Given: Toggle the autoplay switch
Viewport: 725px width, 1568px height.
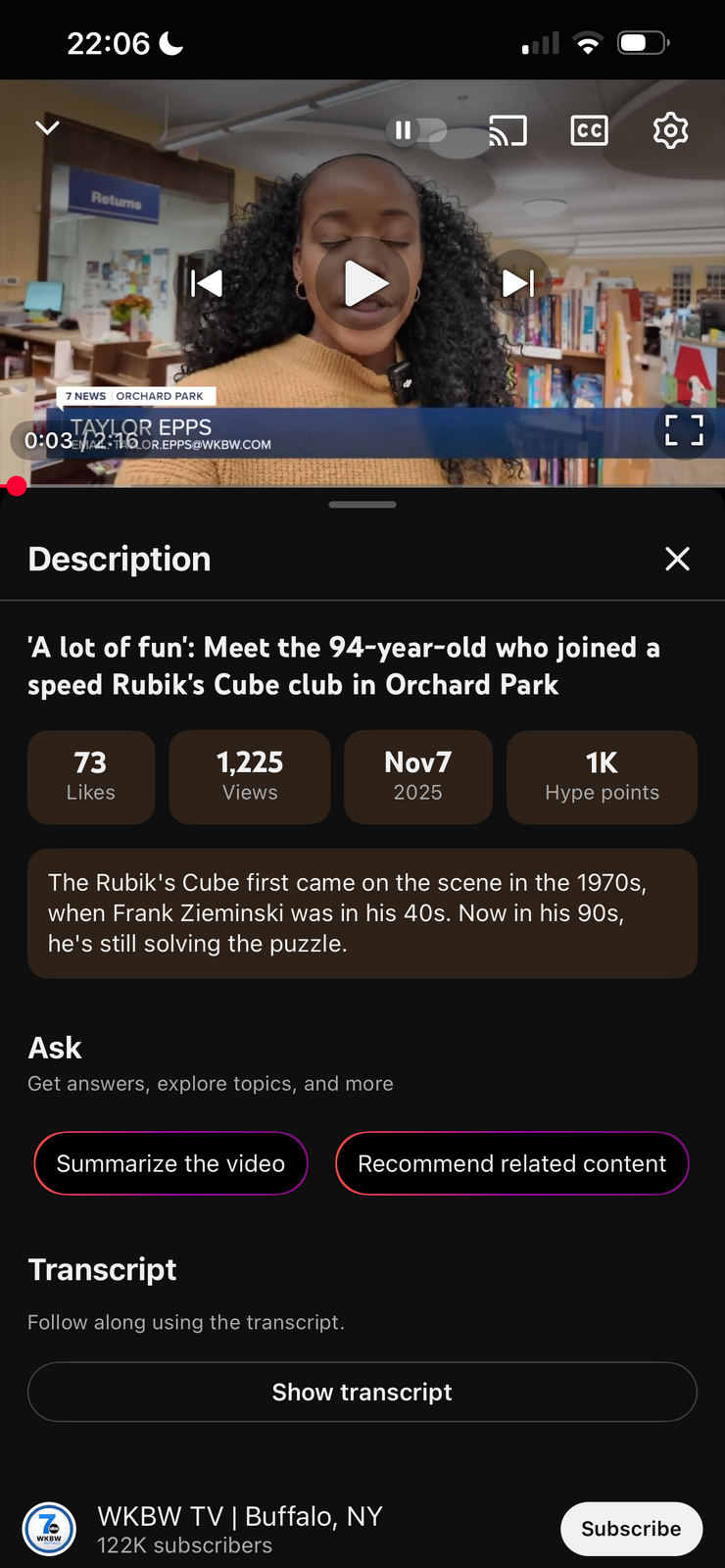Looking at the screenshot, I should 416,130.
